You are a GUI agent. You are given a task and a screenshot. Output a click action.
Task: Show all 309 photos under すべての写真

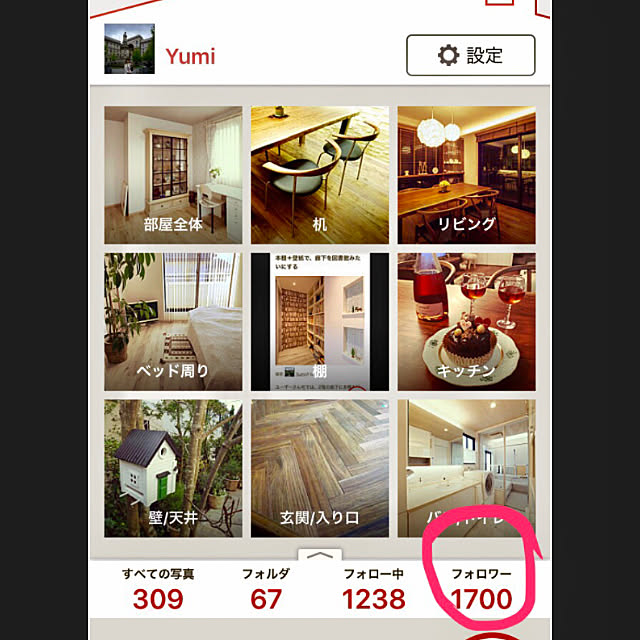click(158, 589)
